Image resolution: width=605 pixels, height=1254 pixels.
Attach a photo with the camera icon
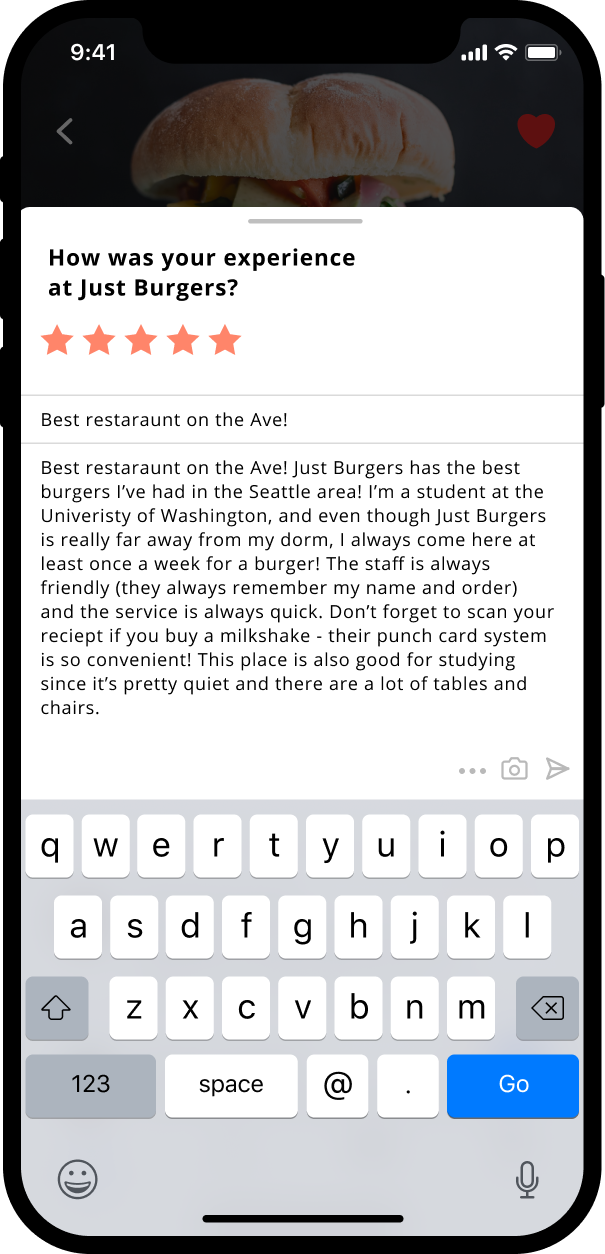(514, 769)
